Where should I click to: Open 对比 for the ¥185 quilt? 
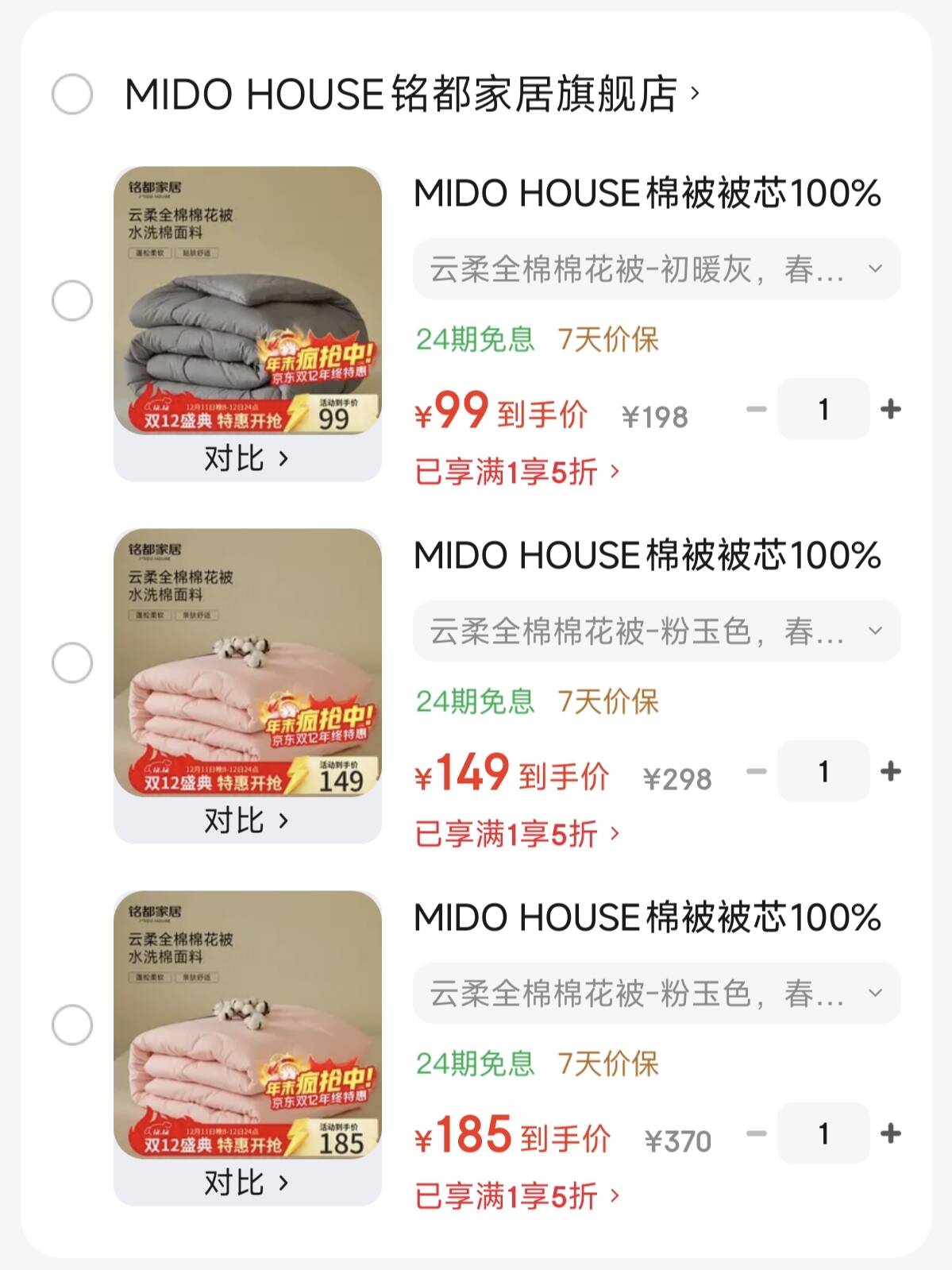click(246, 1183)
